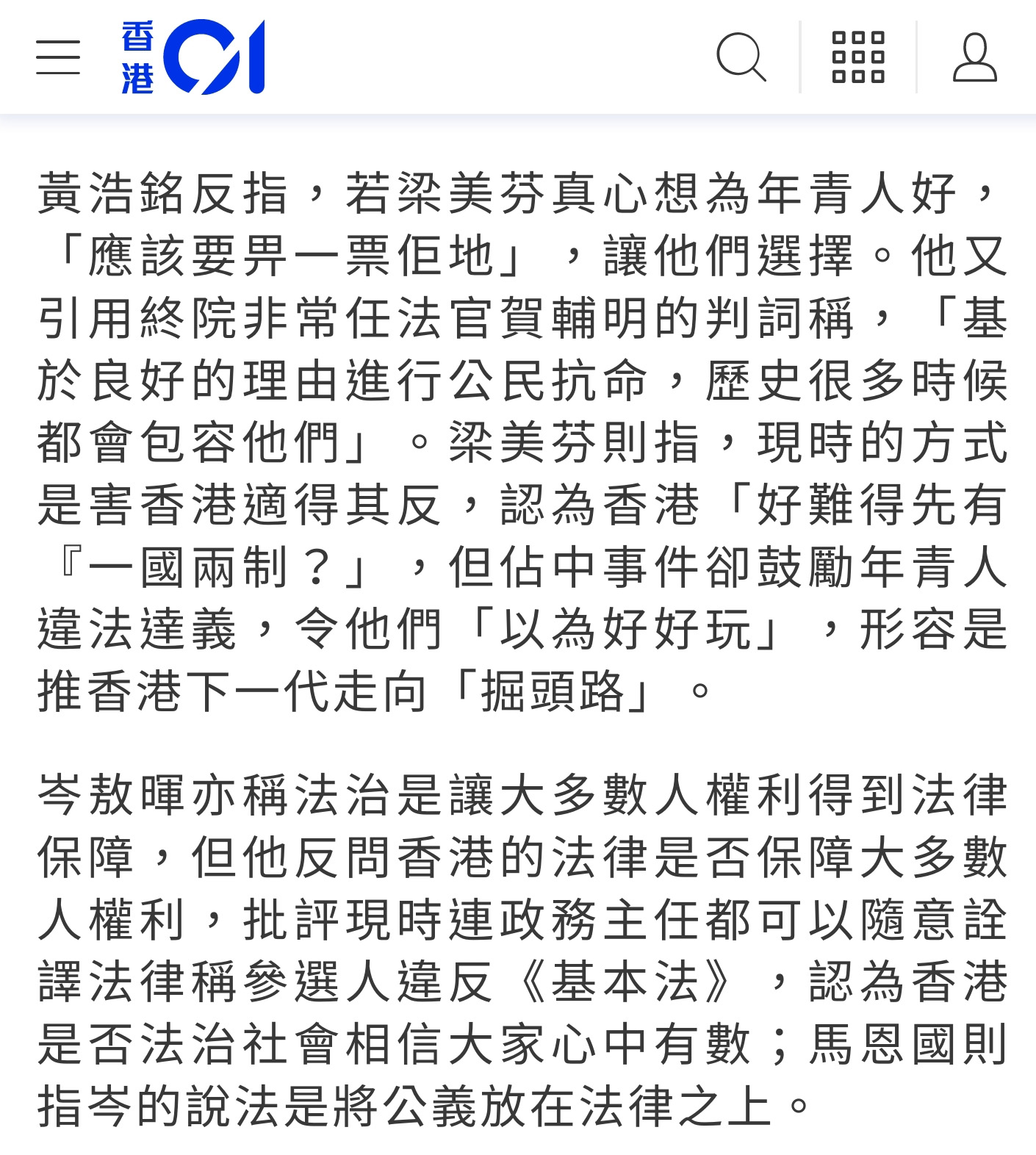Open the hamburger navigation menu
The image size is (1036, 1155).
58,57
